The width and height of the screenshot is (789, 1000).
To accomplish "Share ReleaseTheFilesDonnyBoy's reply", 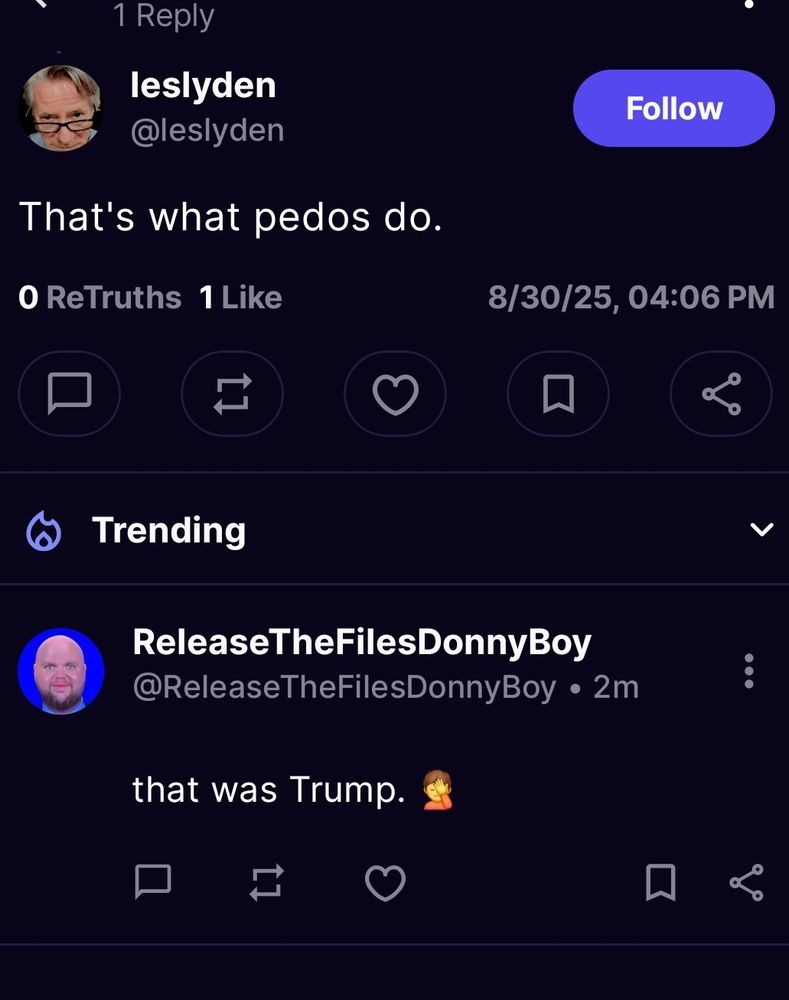I will pos(746,882).
